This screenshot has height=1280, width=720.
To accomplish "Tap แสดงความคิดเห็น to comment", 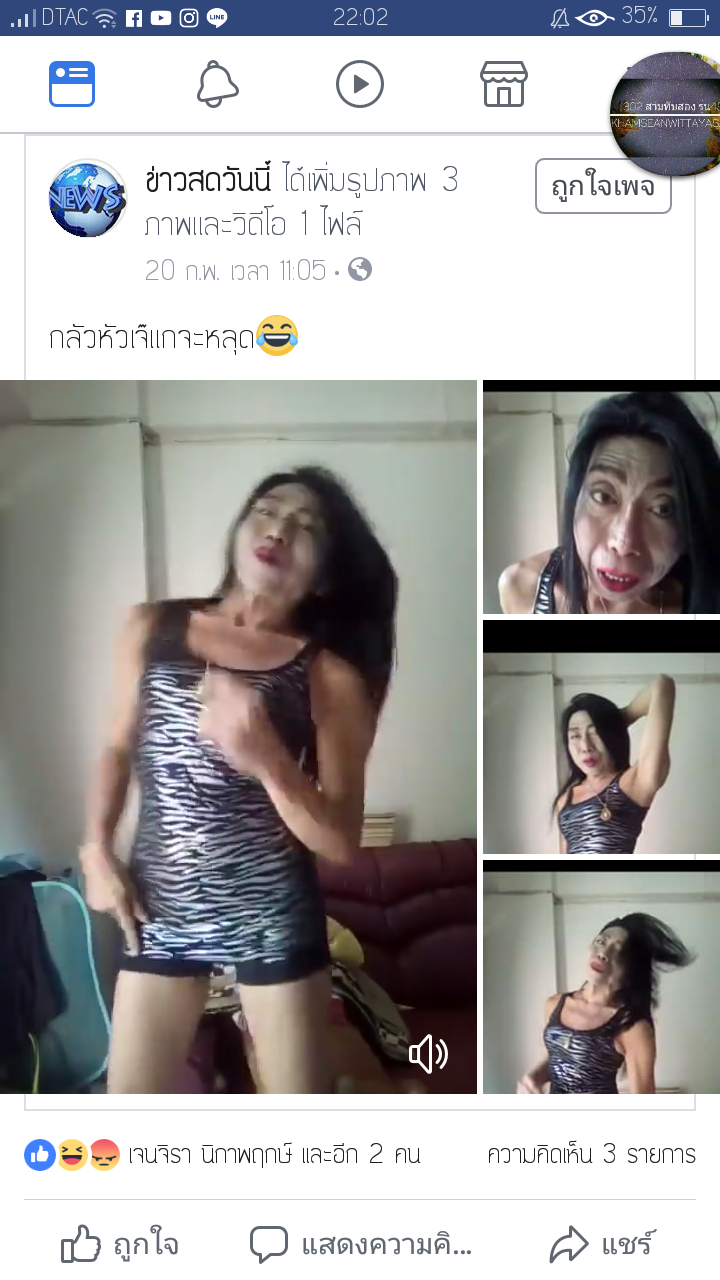I will 360,1245.
